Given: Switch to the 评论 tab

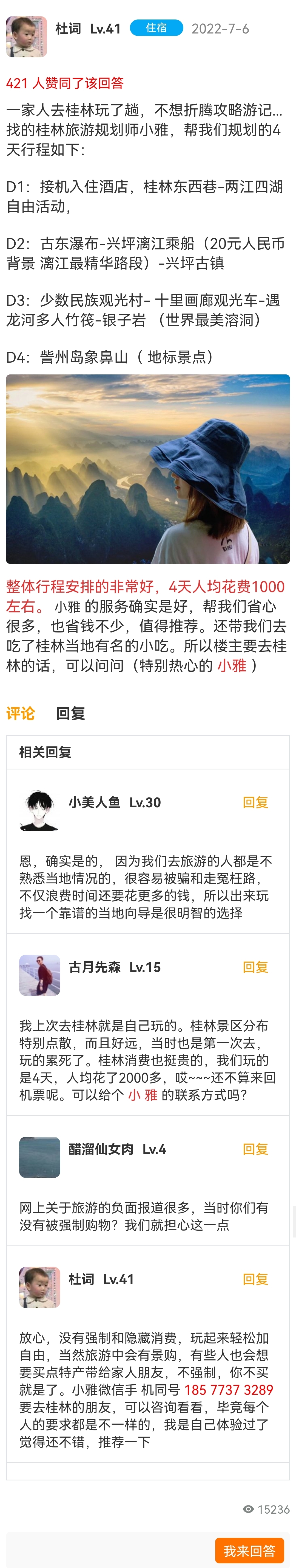Looking at the screenshot, I should (21, 713).
